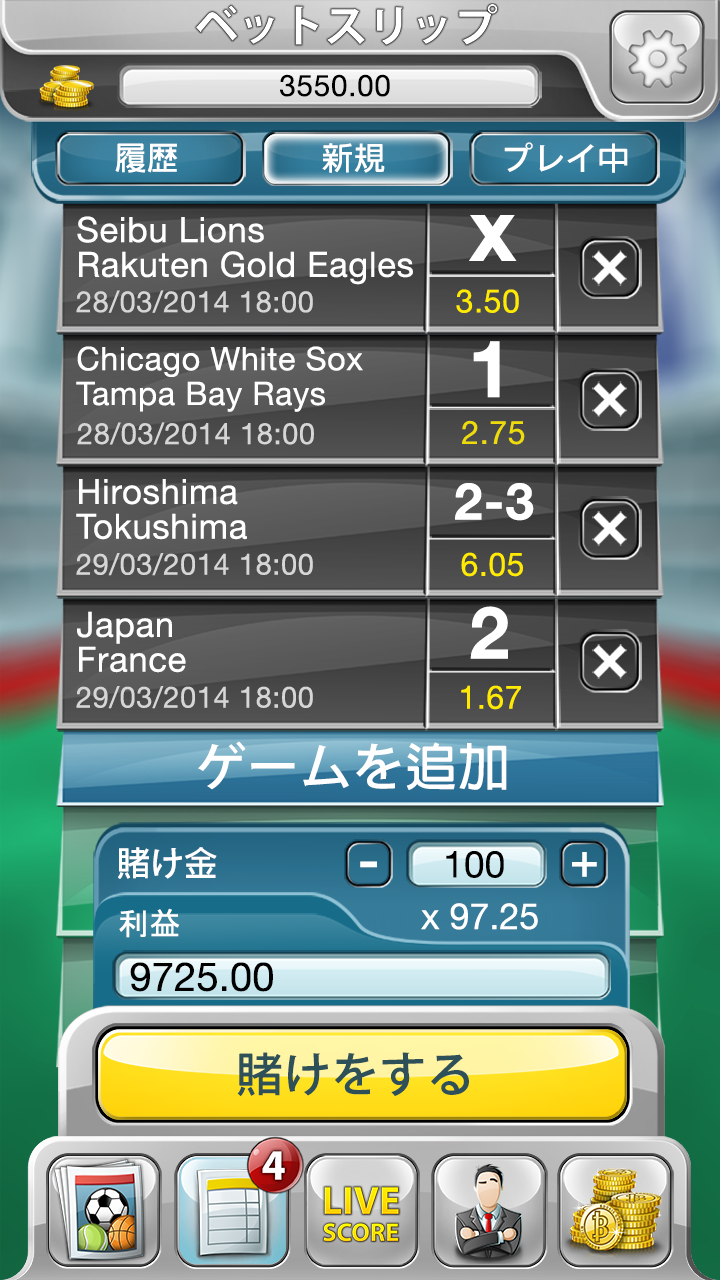Delete the Japan vs France bet
This screenshot has width=720, height=1280.
(610, 662)
